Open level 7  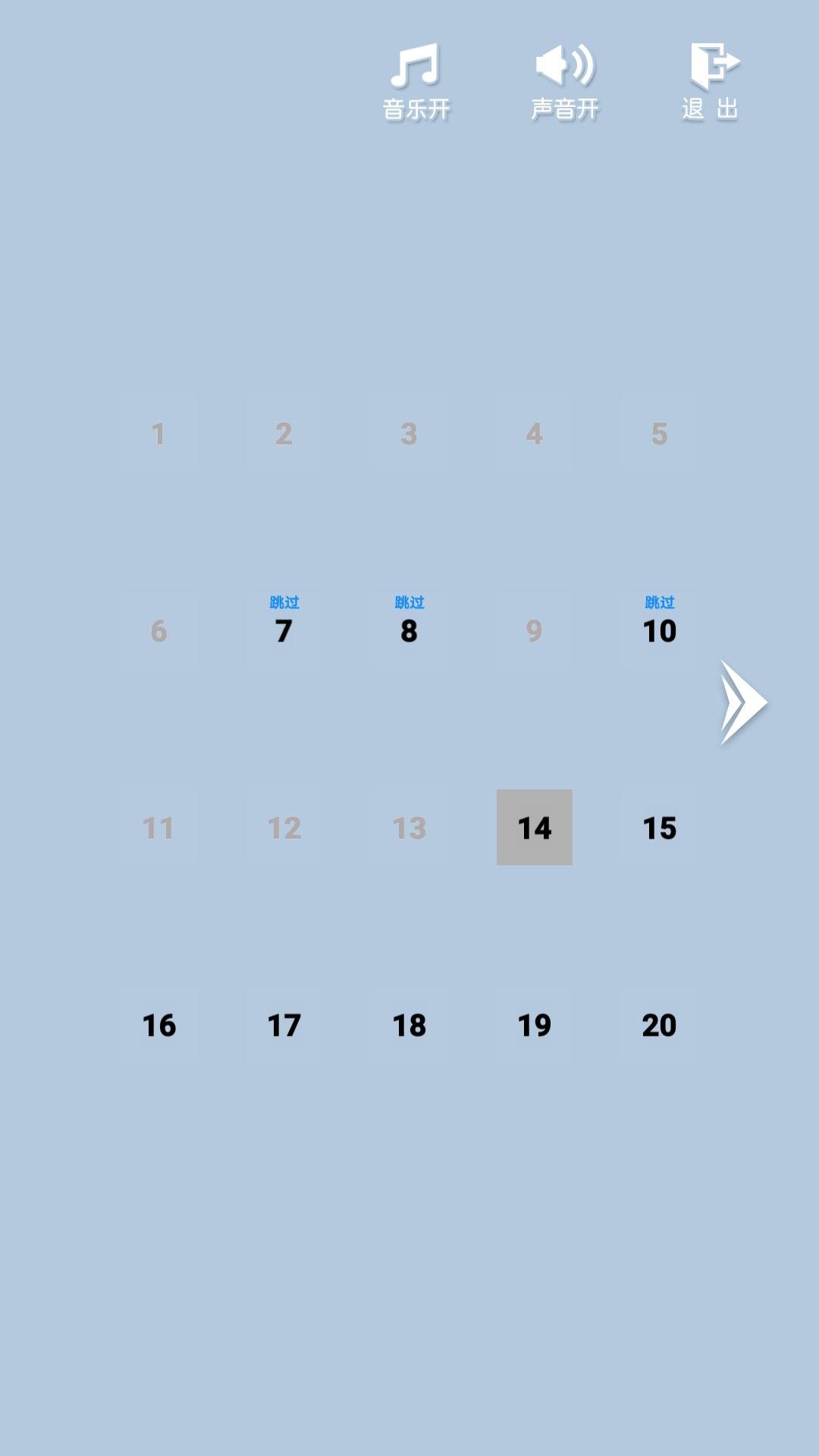point(284,630)
